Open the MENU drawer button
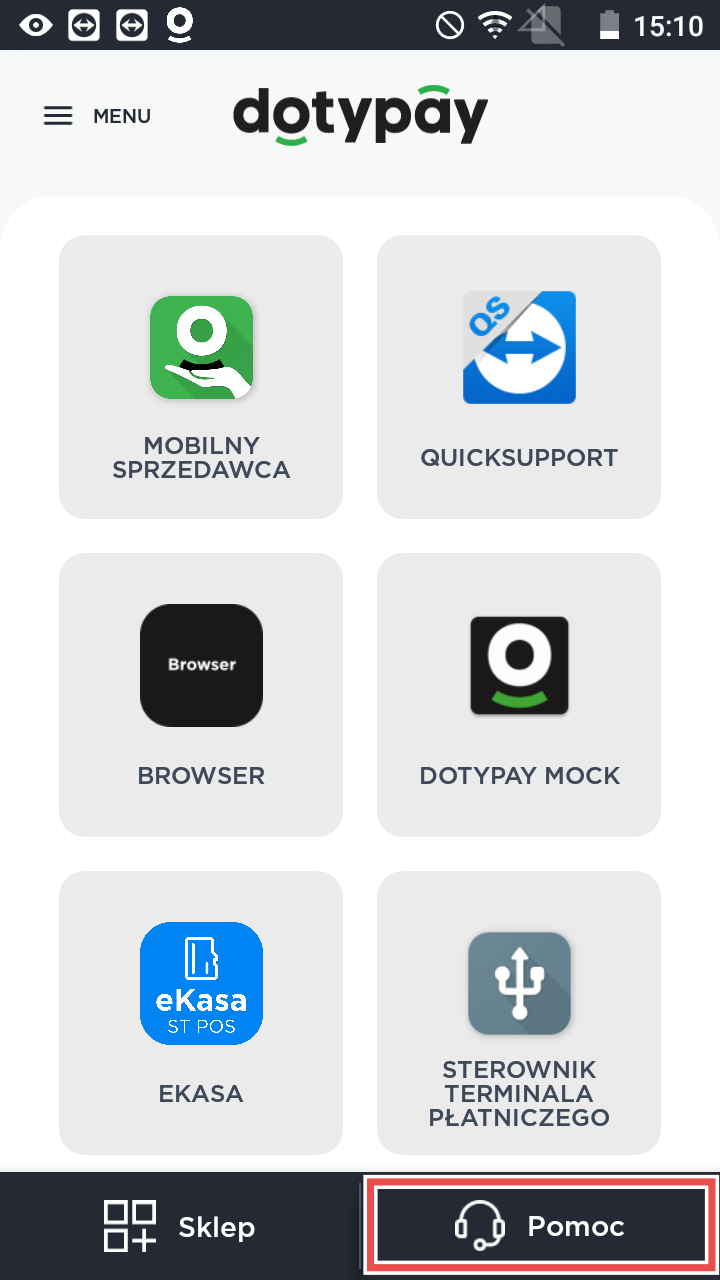The width and height of the screenshot is (720, 1280). coord(97,116)
